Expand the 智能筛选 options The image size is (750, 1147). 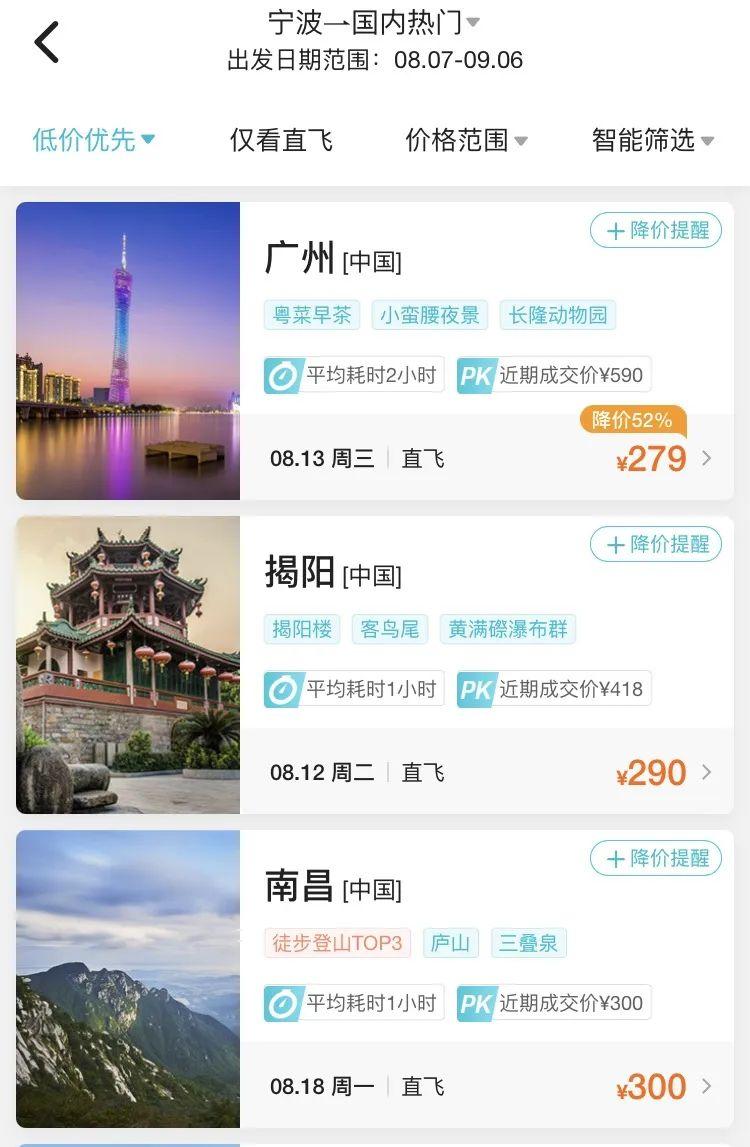652,140
